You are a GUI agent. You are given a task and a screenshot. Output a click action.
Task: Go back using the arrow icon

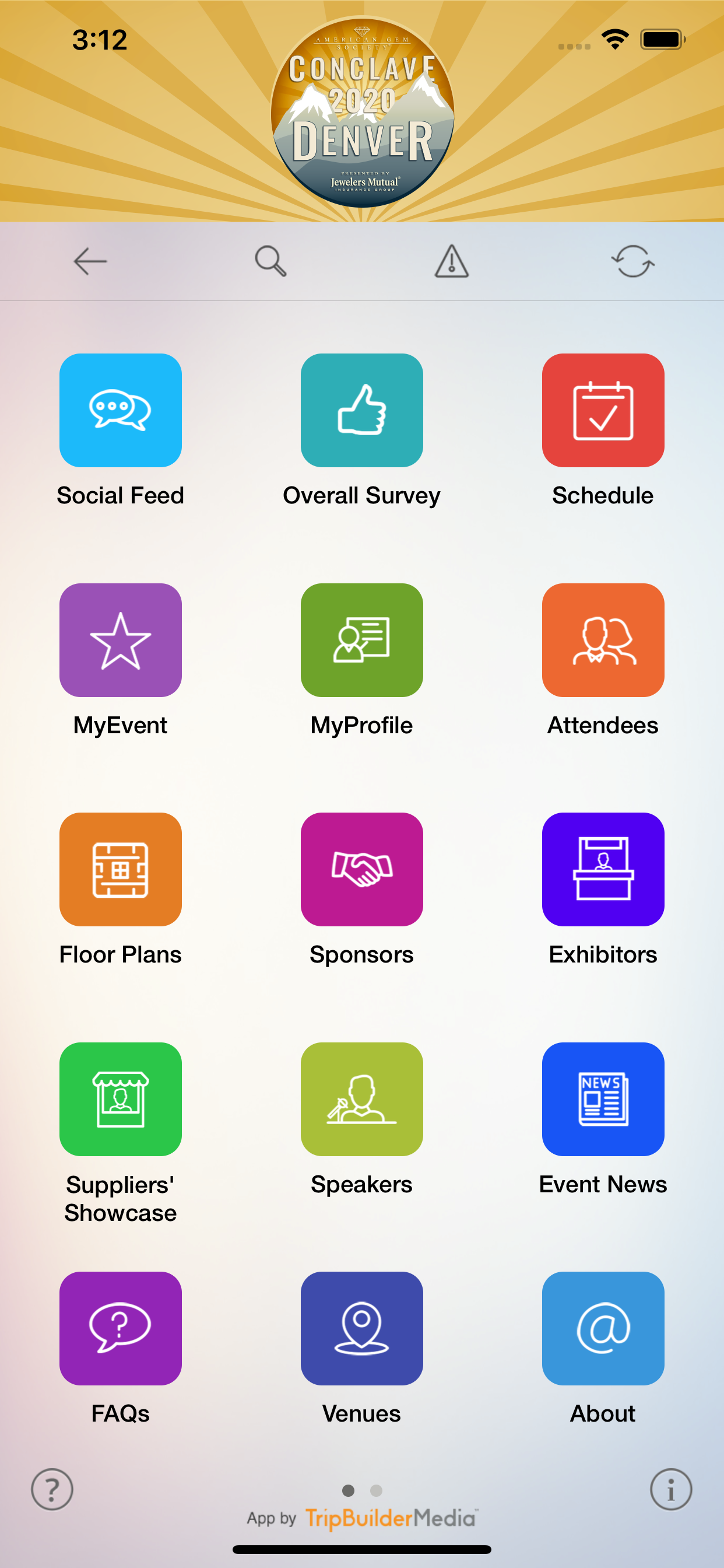tap(90, 261)
